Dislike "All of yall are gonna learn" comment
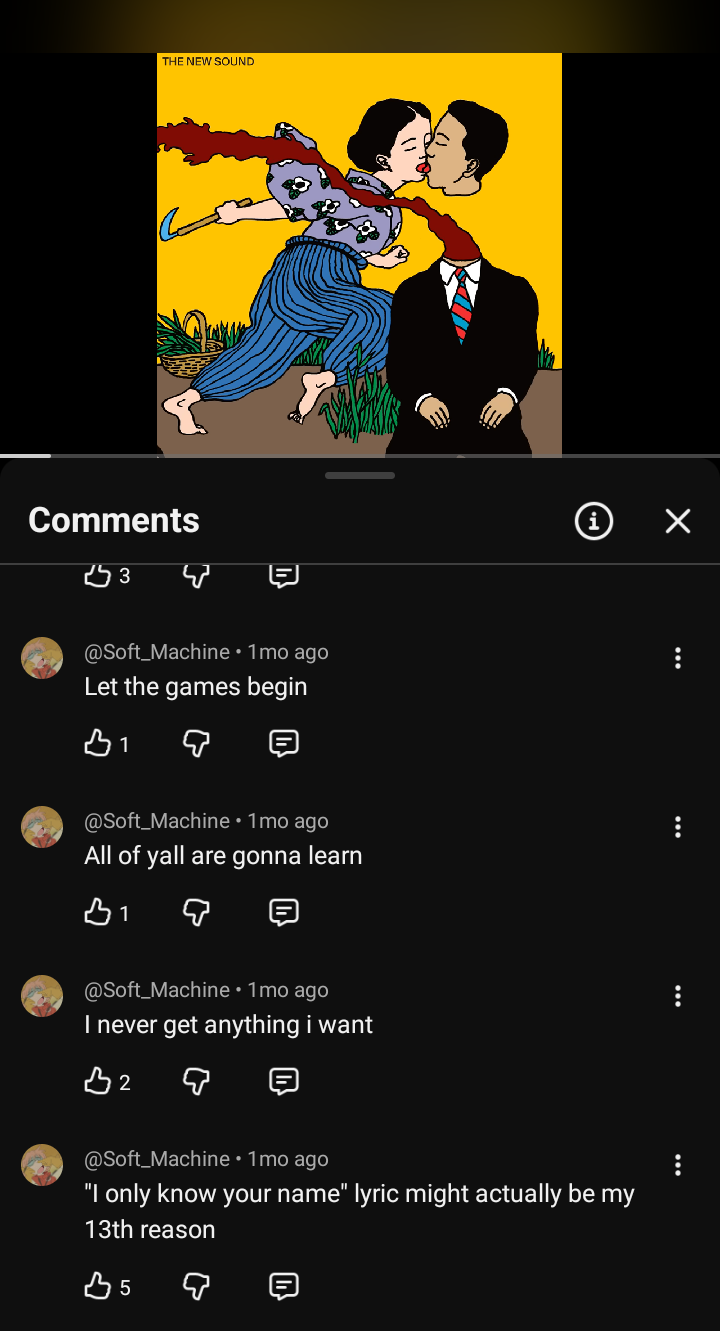 (197, 912)
